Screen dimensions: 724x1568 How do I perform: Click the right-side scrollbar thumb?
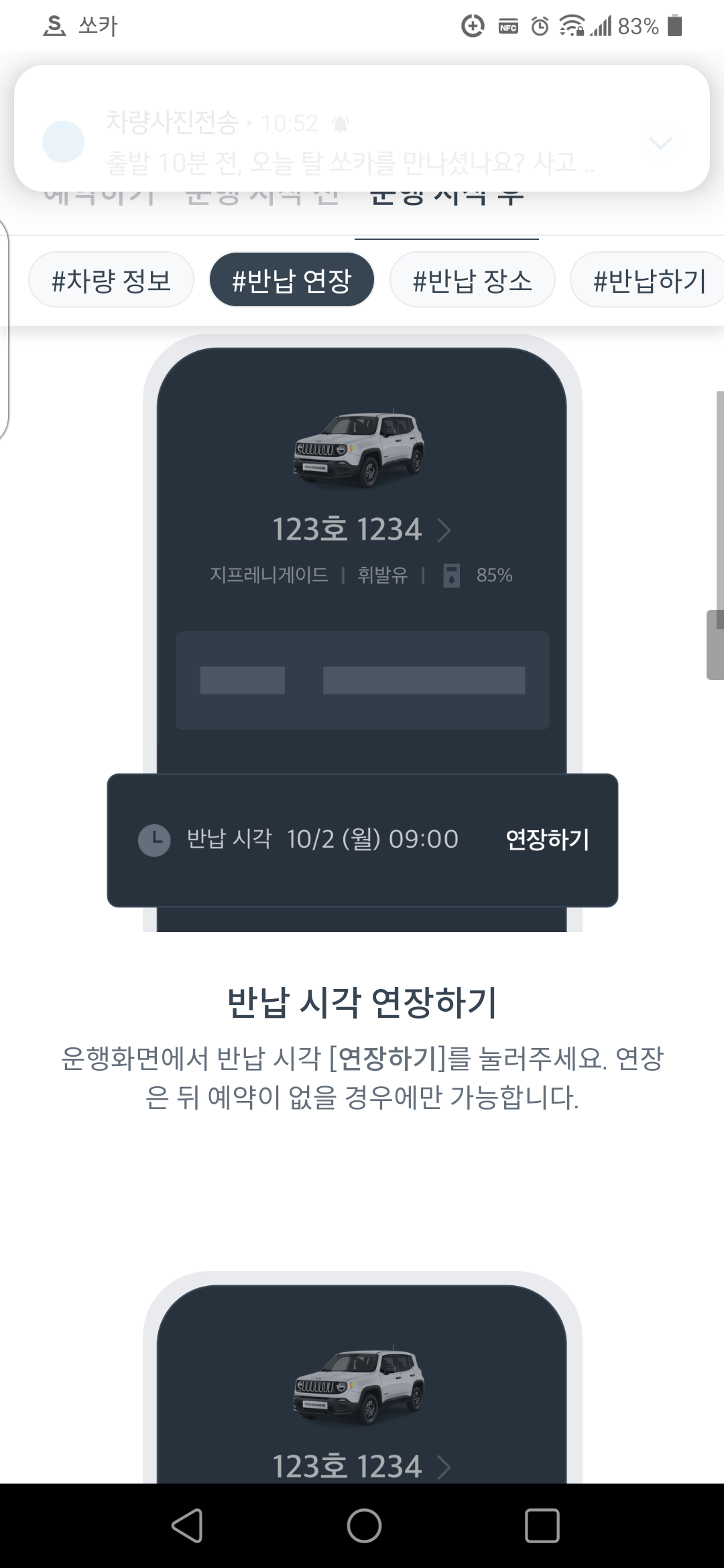715,643
